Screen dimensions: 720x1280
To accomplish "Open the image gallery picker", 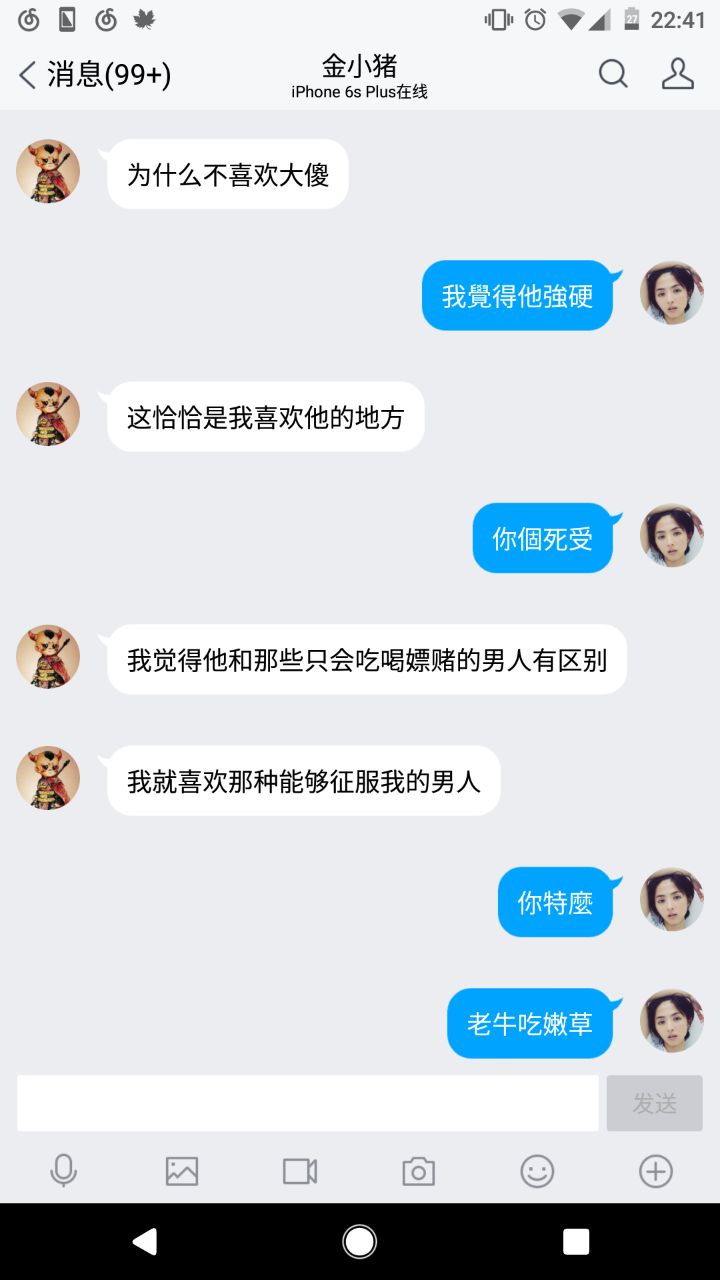I will pyautogui.click(x=182, y=1171).
